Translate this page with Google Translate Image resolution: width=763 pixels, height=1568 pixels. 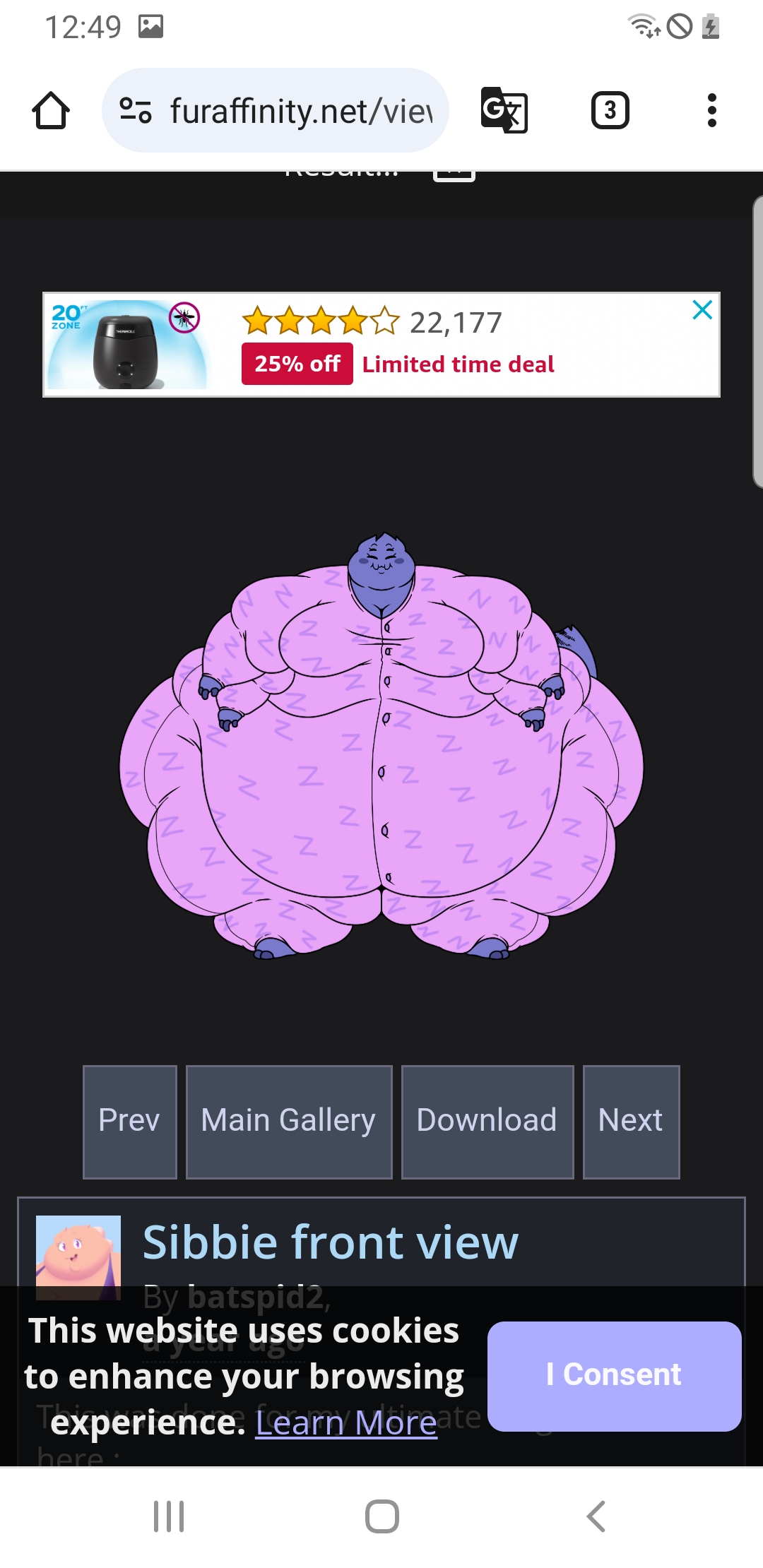pos(504,111)
